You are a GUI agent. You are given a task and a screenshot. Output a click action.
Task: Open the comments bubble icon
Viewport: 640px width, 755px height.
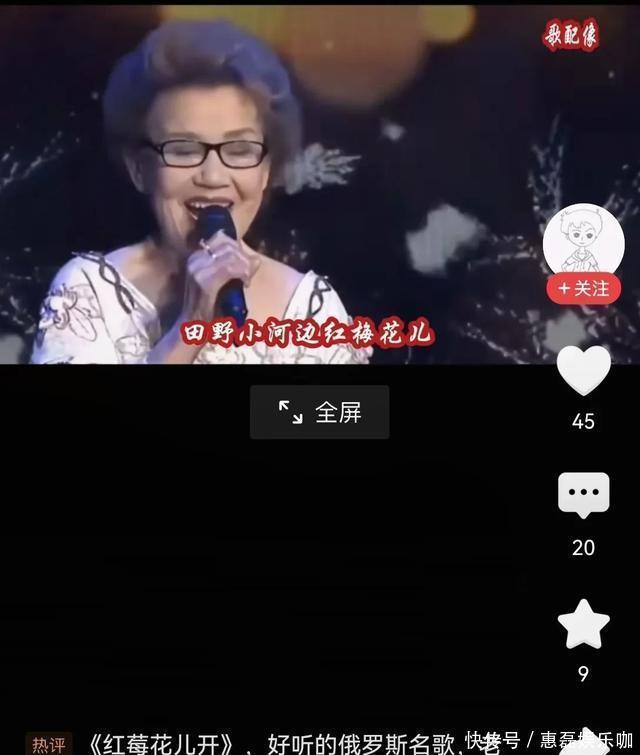(583, 495)
